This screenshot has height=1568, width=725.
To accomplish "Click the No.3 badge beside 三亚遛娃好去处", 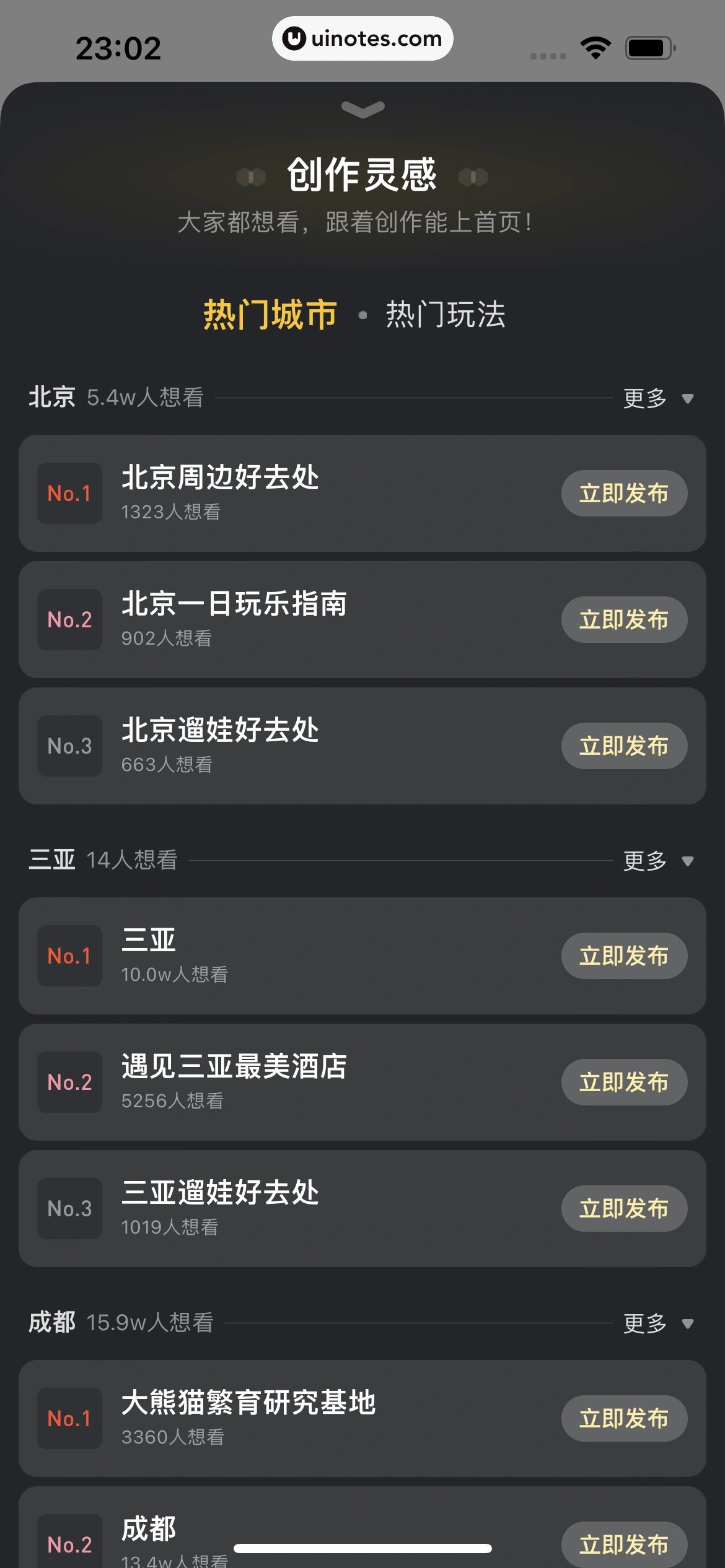I will (69, 1208).
